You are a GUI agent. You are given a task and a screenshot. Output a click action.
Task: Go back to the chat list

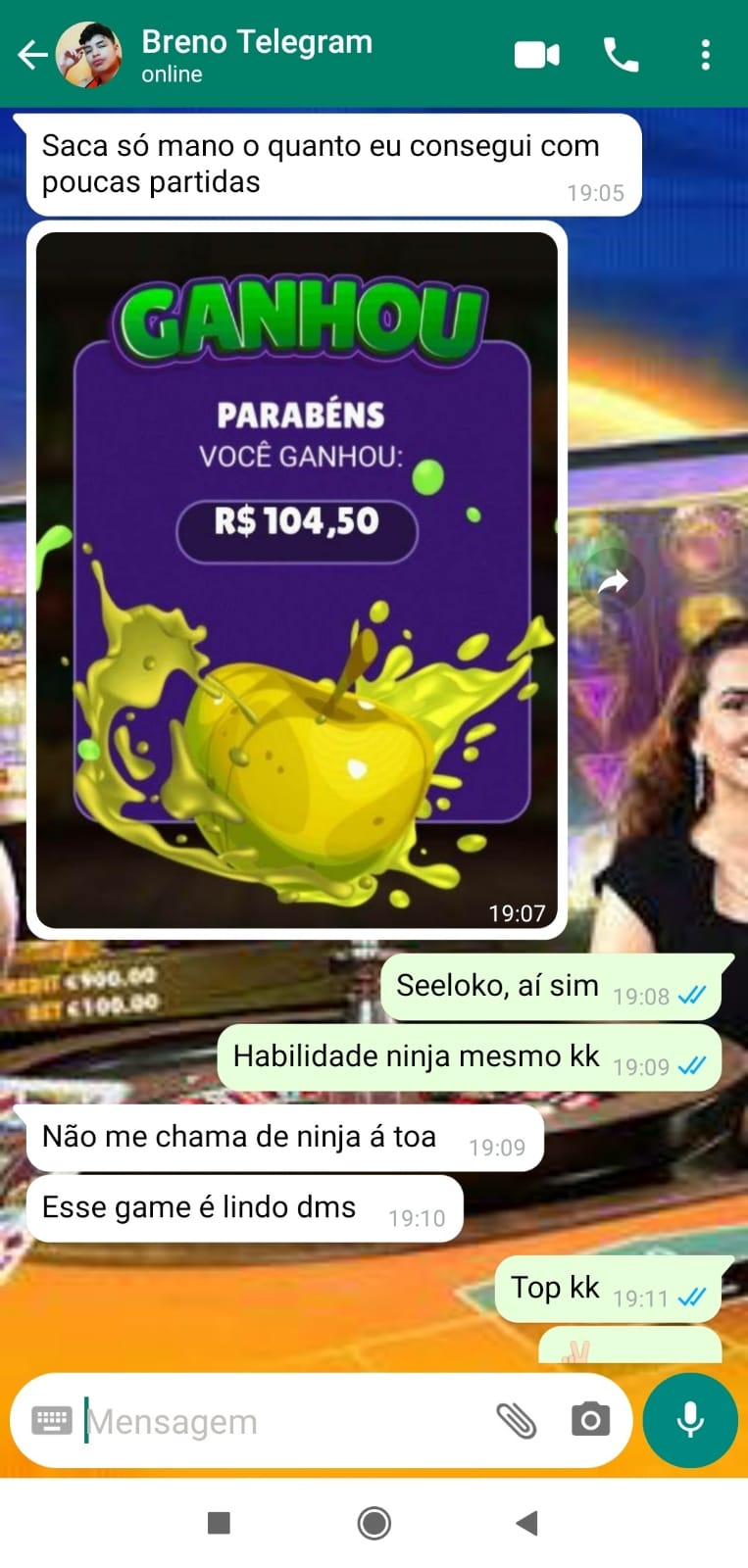pos(32,55)
